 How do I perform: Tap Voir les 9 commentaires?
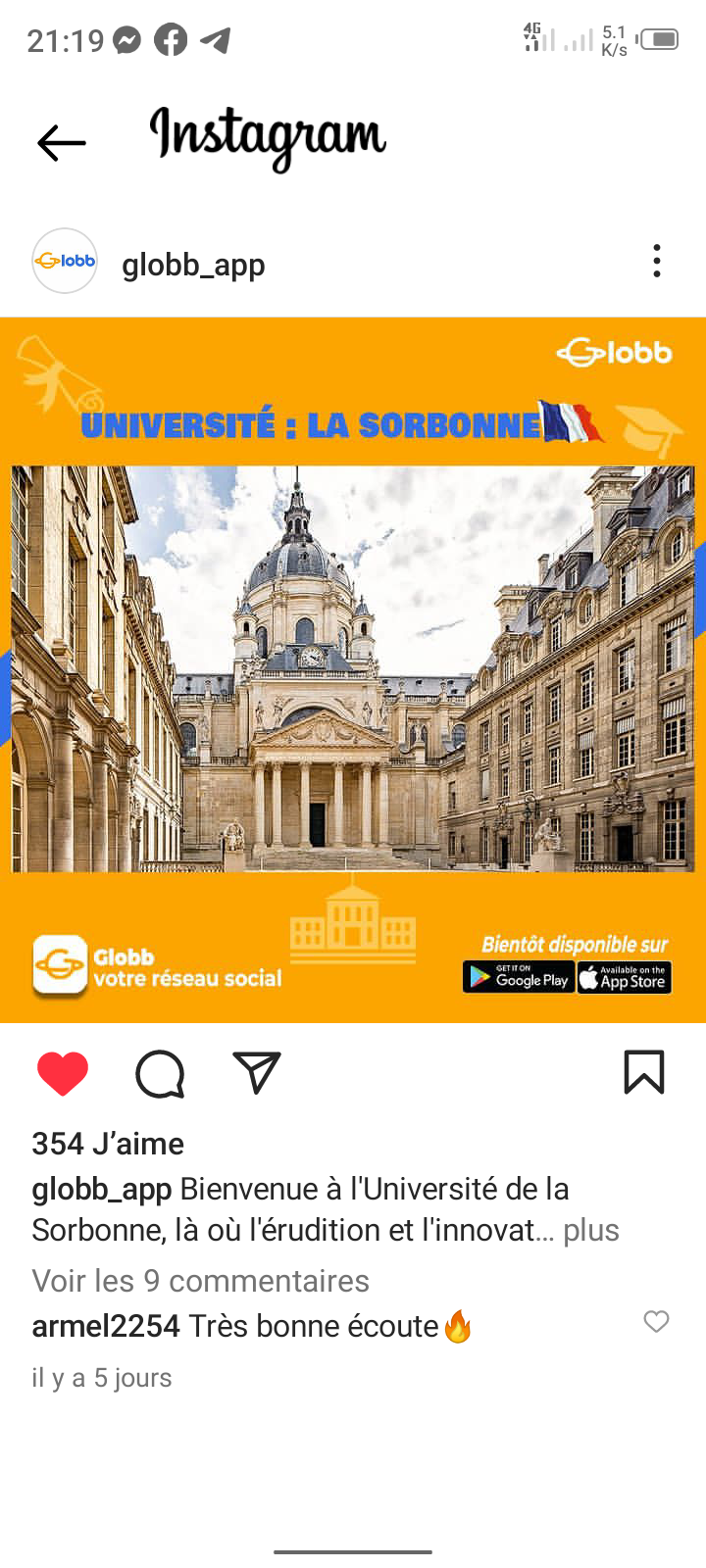pos(200,1281)
